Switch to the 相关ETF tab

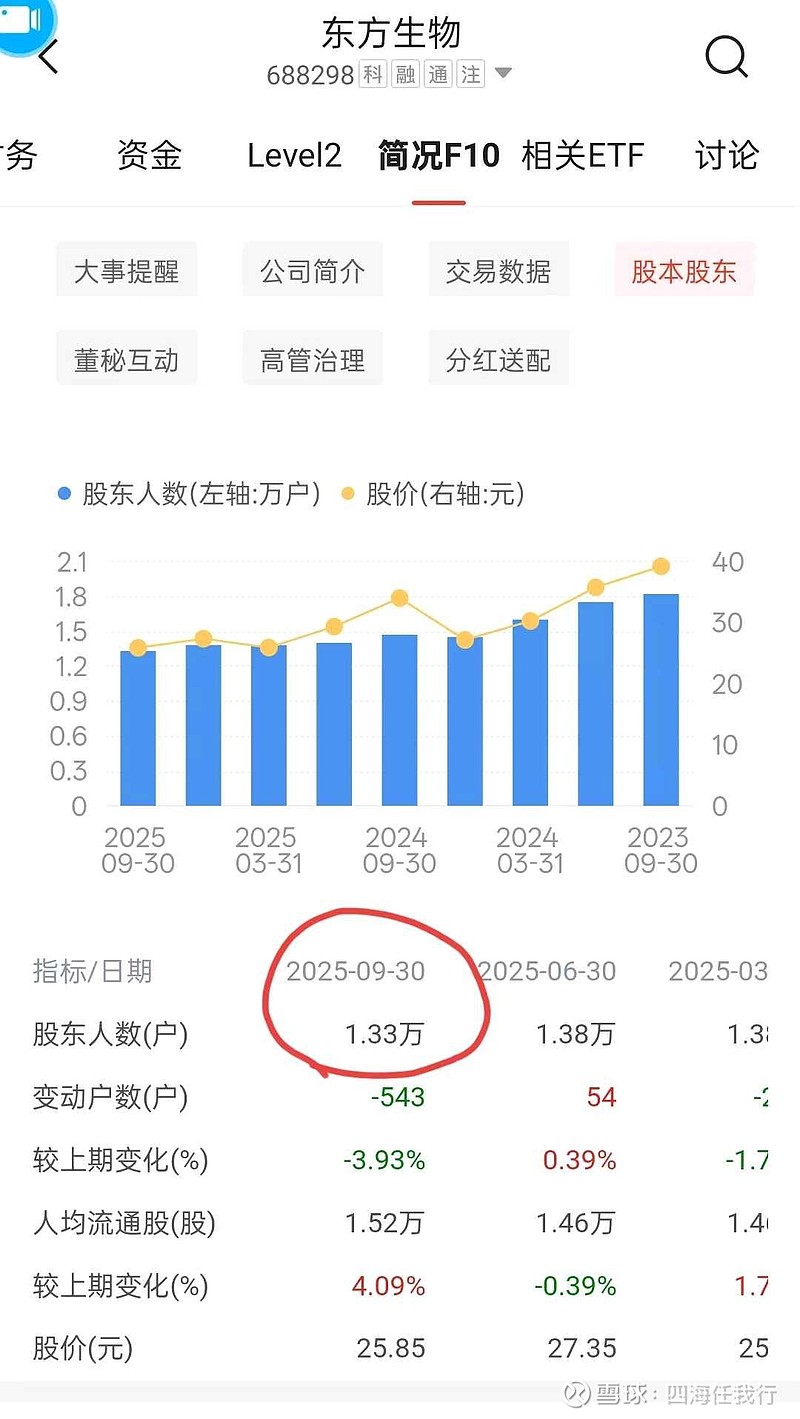583,156
